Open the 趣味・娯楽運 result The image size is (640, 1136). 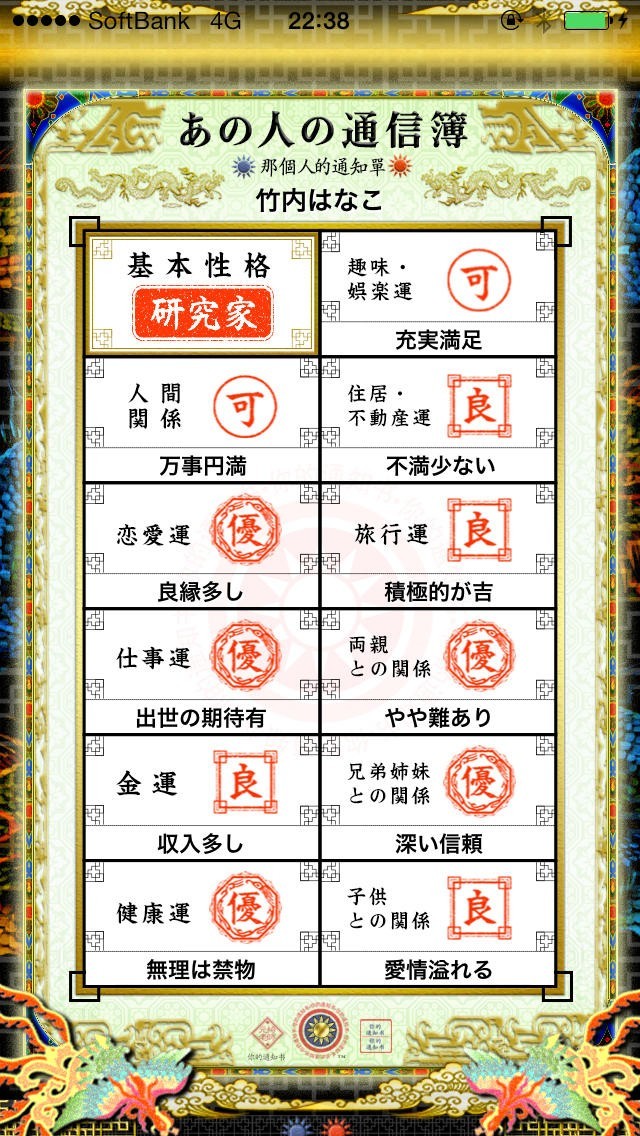[438, 293]
